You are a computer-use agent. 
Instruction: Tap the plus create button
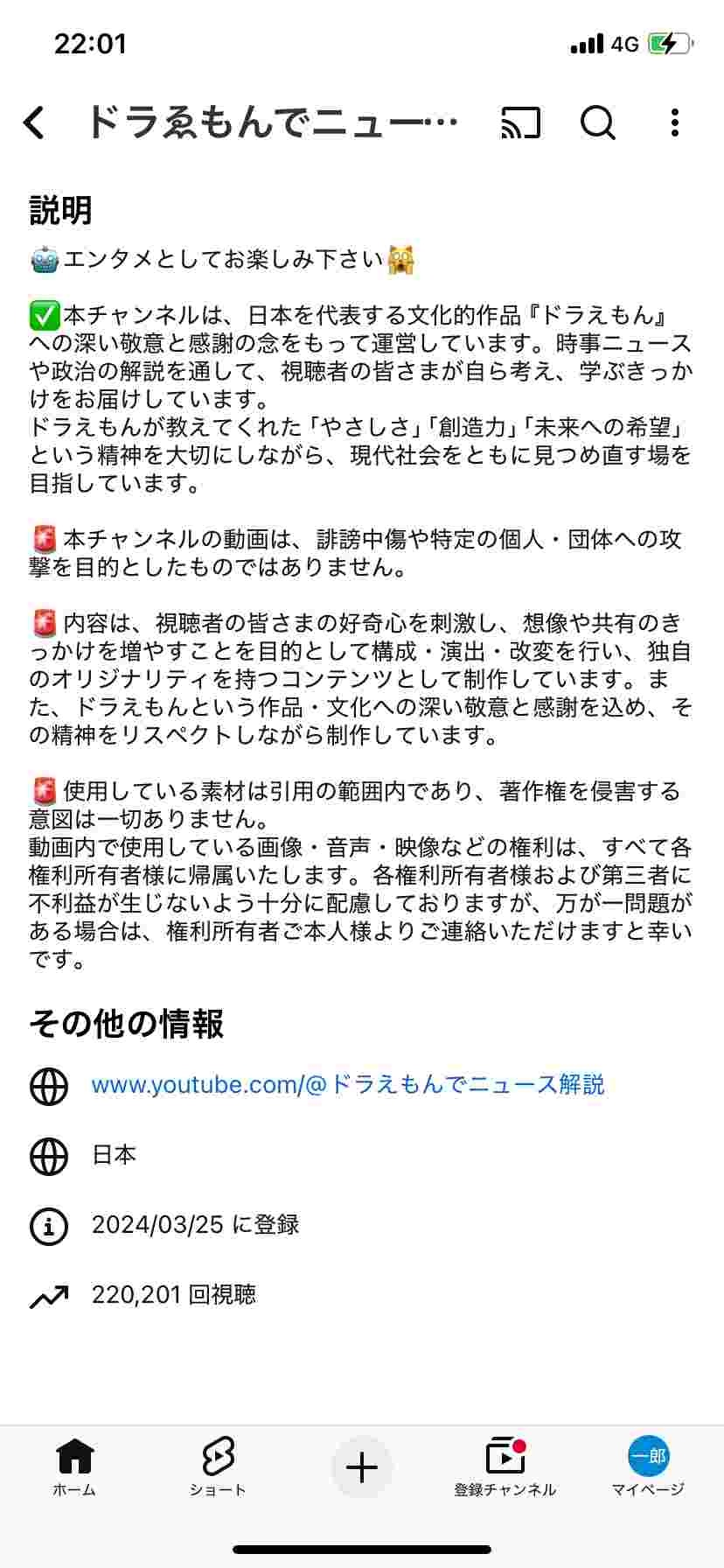(362, 1467)
